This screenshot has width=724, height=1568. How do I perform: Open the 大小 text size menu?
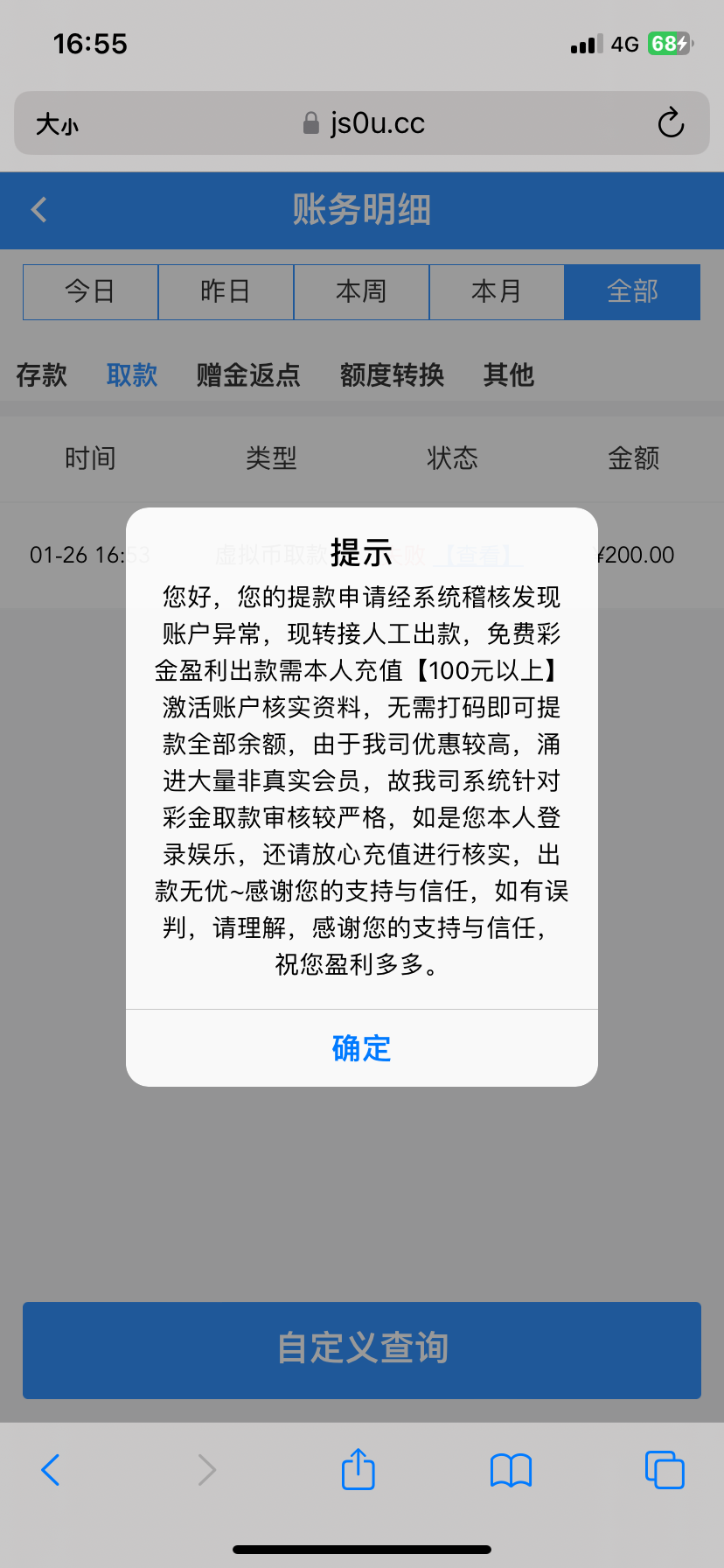click(x=57, y=123)
